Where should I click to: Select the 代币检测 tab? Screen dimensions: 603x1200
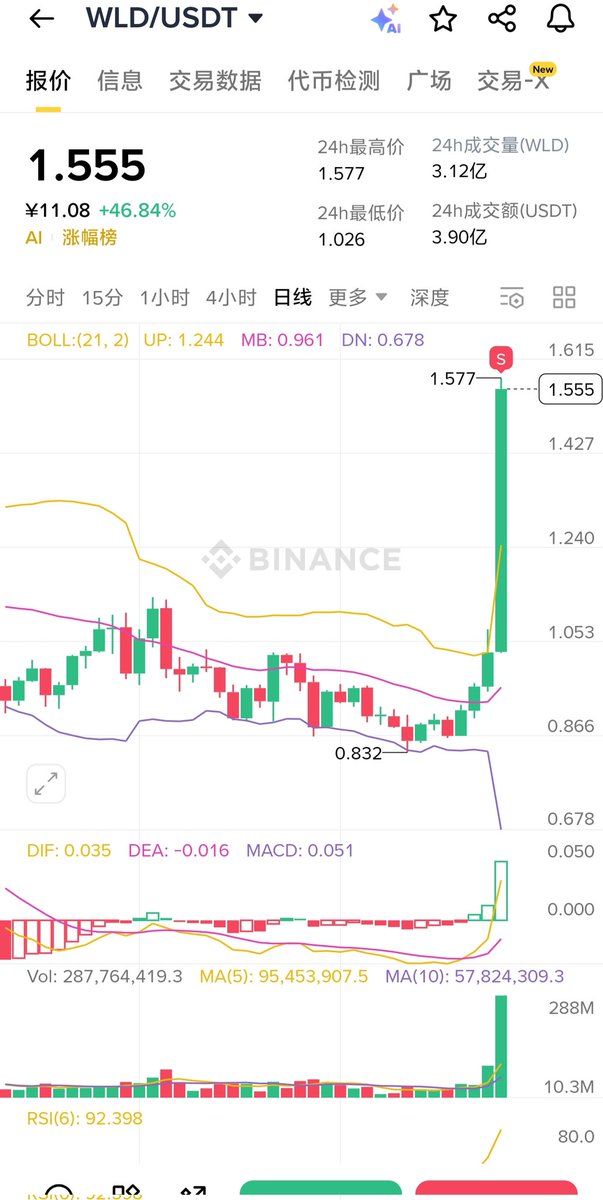tap(334, 81)
